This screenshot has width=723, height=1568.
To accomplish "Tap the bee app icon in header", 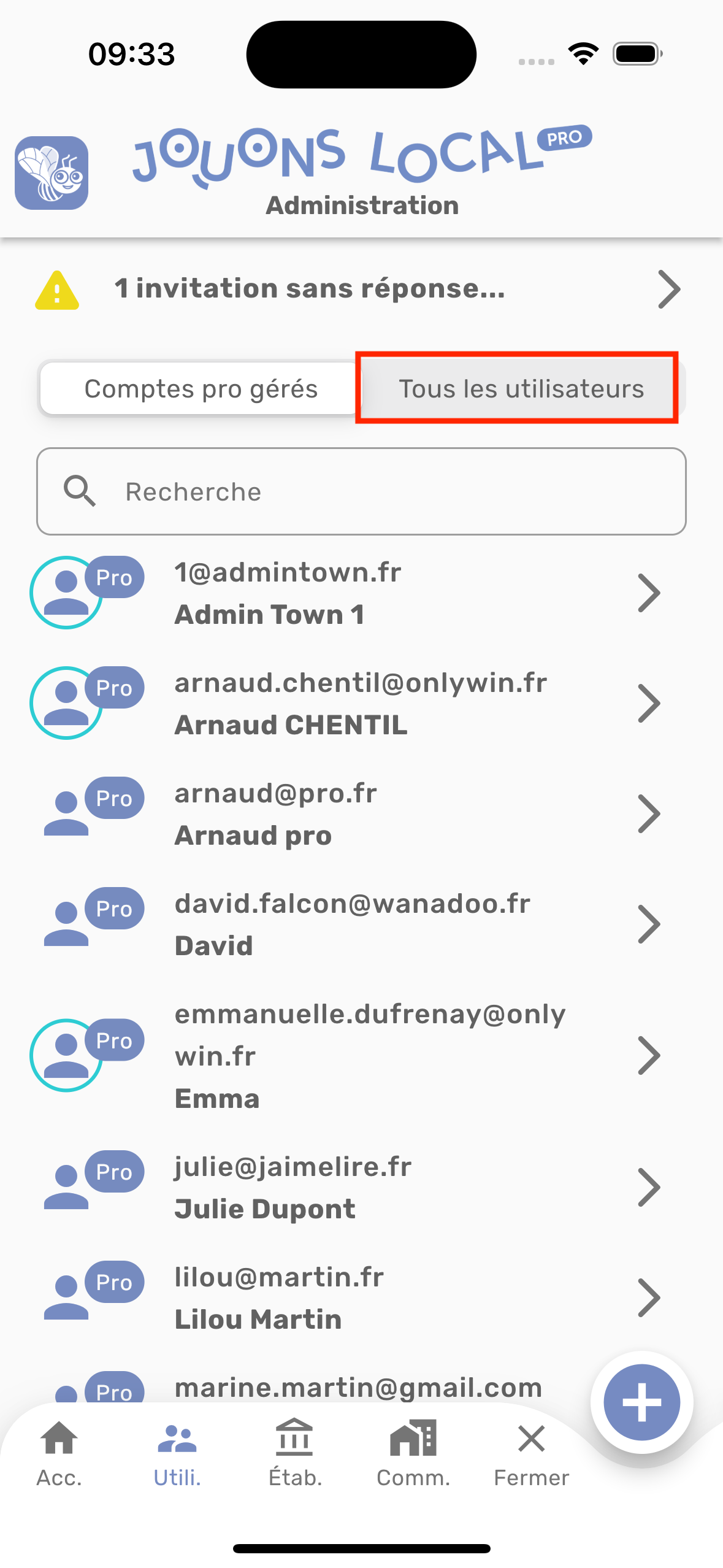I will 52,173.
